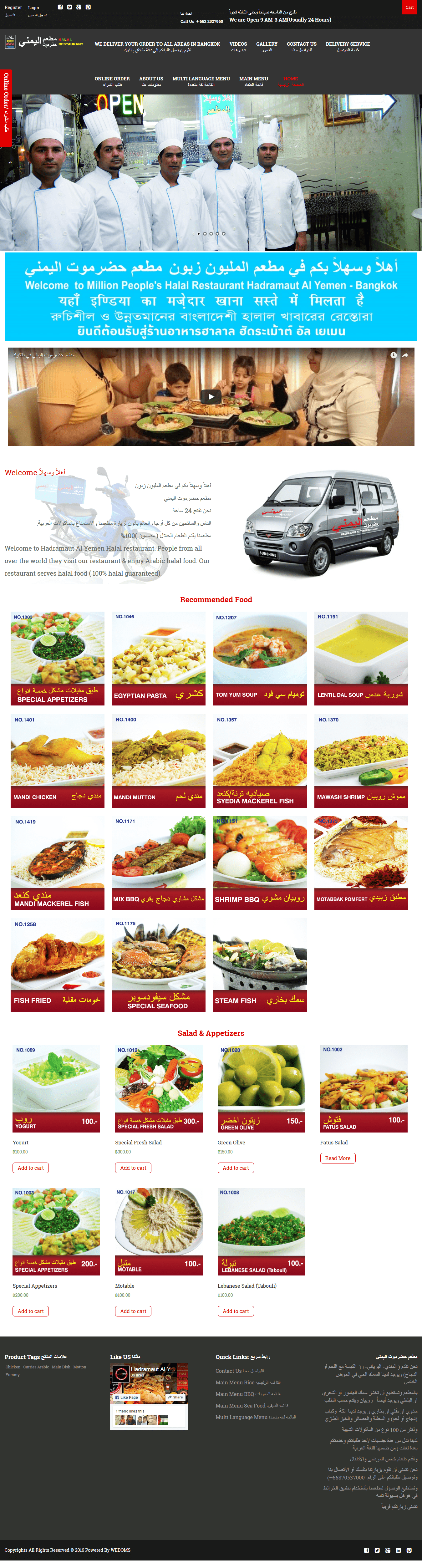Open the Cart button

(409, 7)
